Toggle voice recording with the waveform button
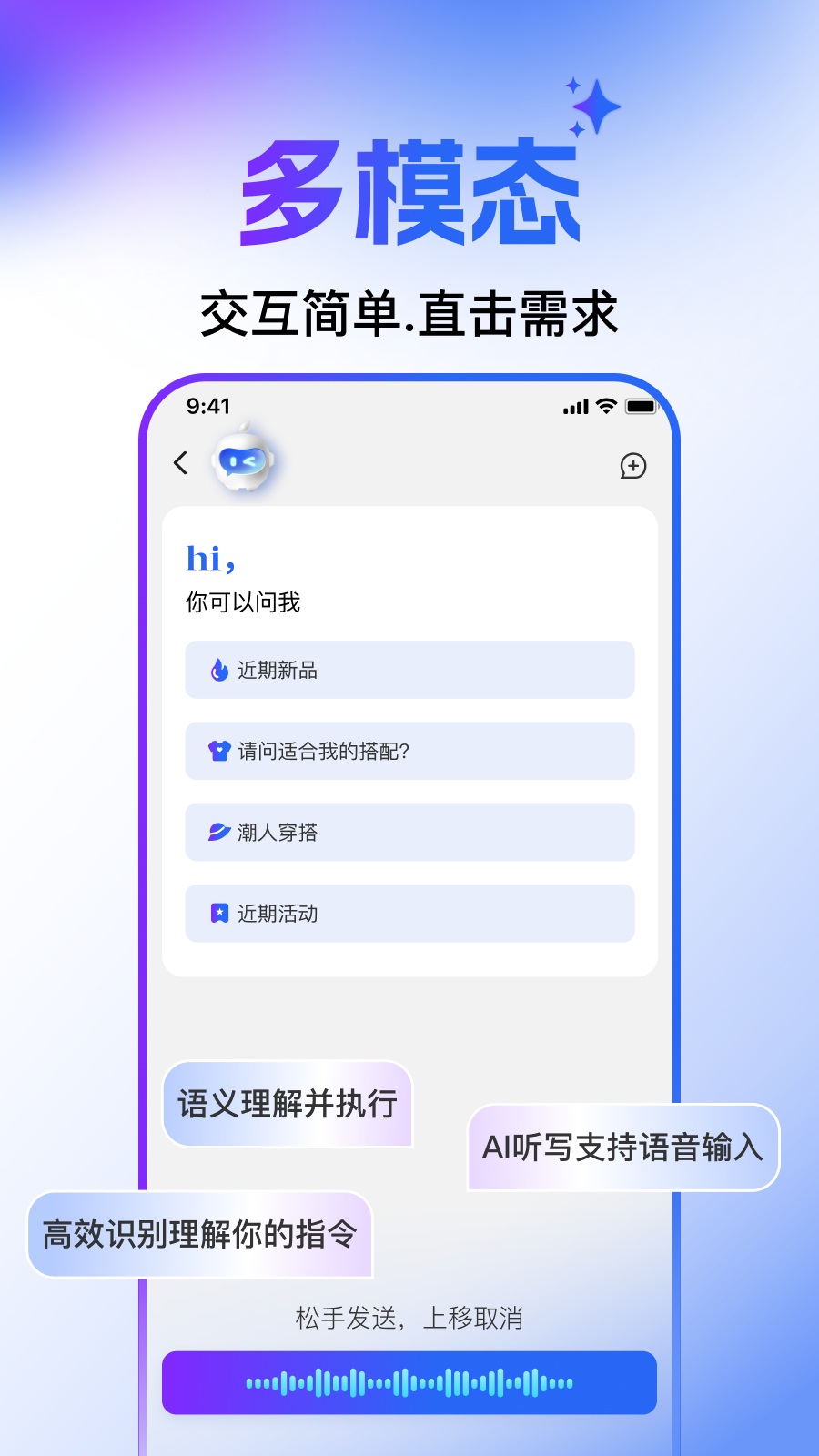 coord(409,1383)
